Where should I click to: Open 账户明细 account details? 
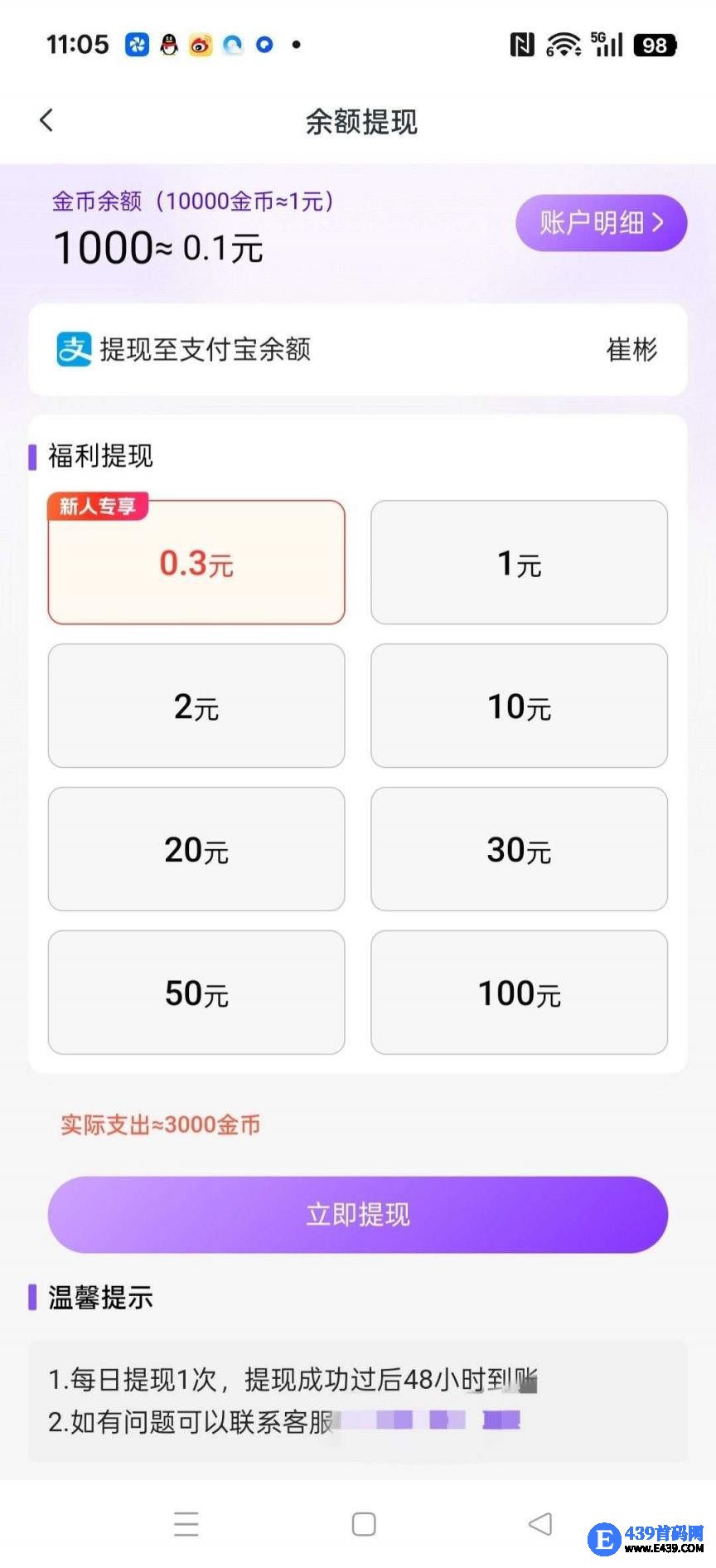pyautogui.click(x=601, y=222)
